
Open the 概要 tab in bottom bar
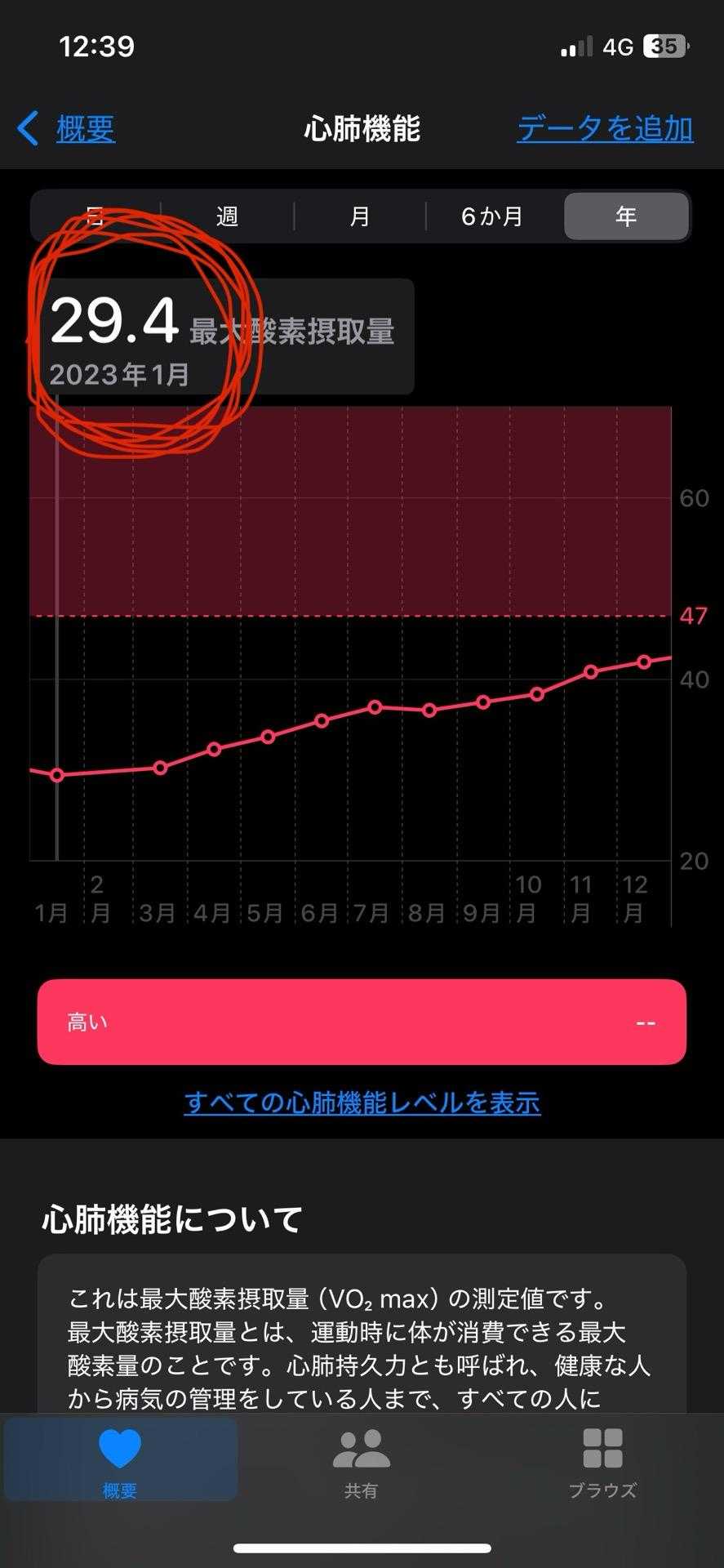(x=120, y=1462)
